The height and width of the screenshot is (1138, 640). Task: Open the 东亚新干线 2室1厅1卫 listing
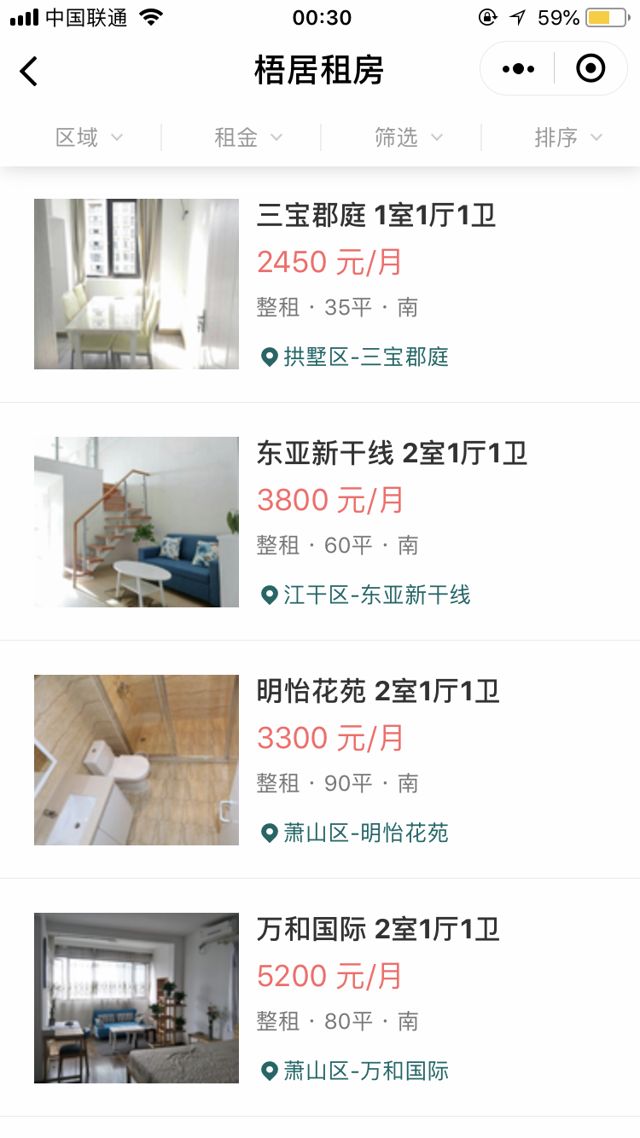tap(391, 453)
